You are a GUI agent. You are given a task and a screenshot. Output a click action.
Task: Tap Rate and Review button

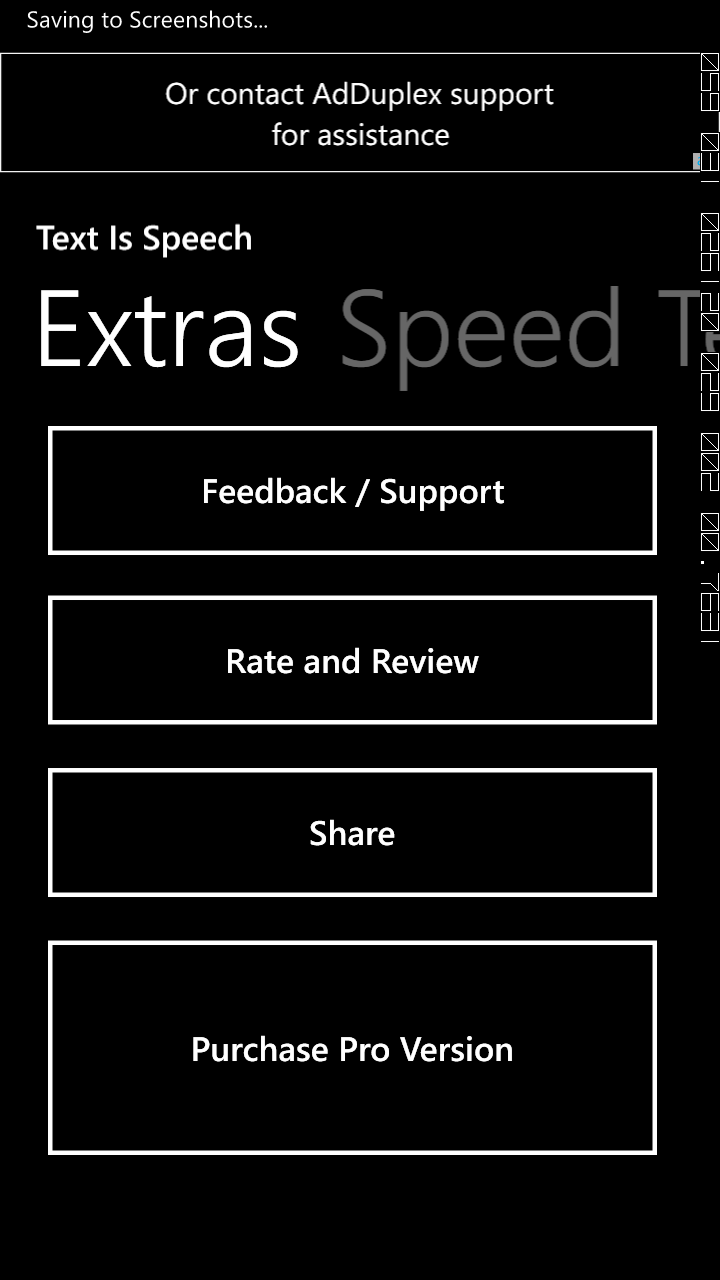(352, 661)
